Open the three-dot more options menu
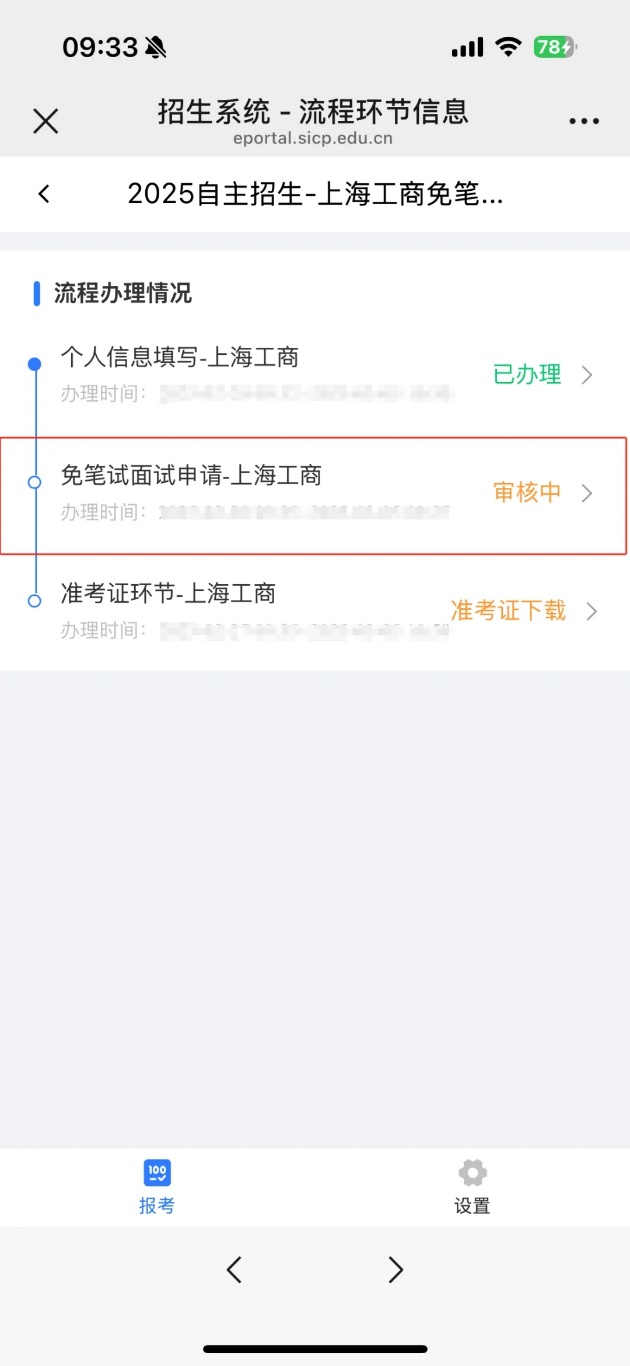This screenshot has height=1366, width=630. point(583,121)
